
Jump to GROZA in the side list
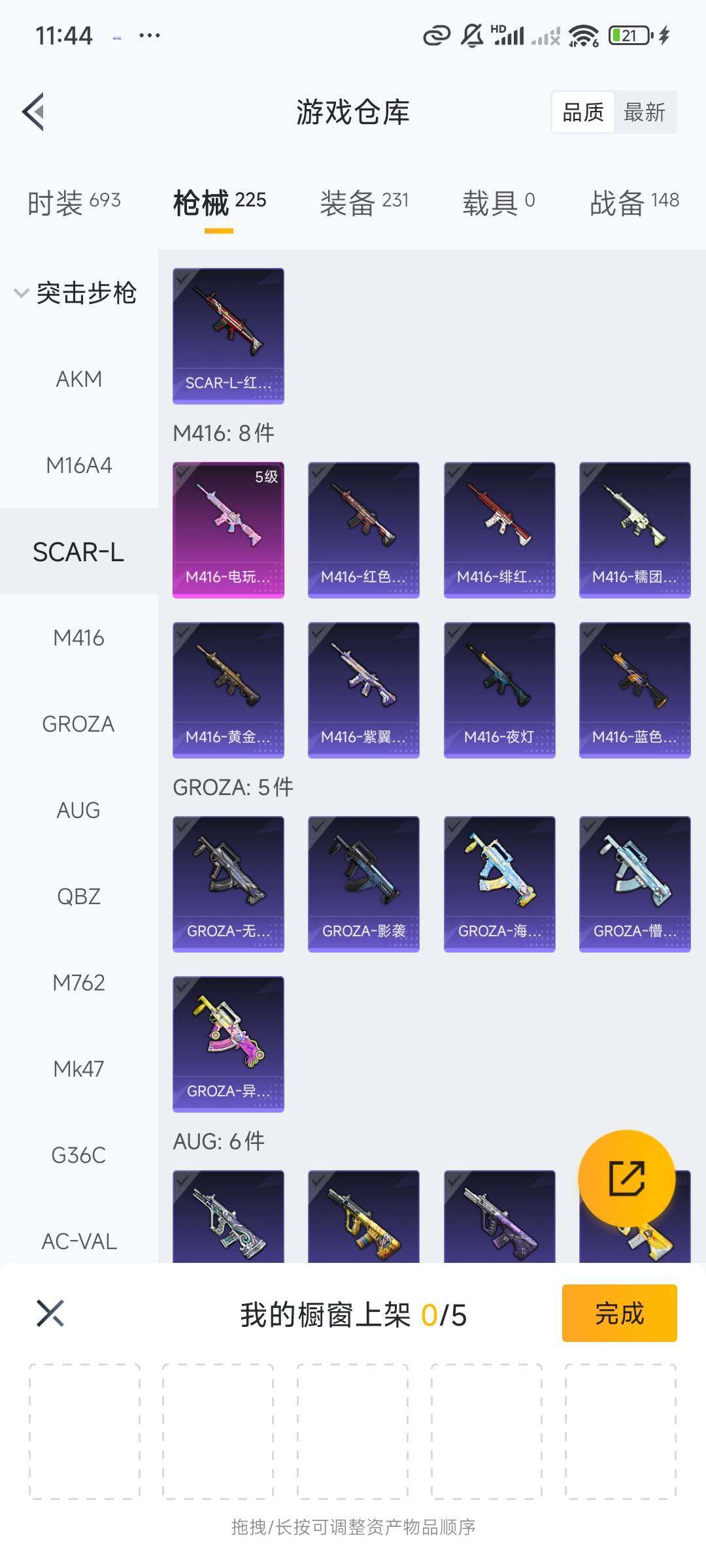pyautogui.click(x=78, y=724)
